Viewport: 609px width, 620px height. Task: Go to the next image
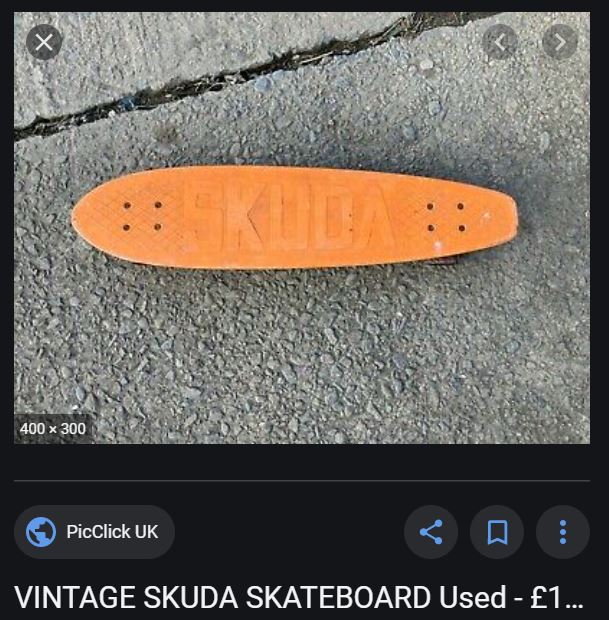(560, 42)
